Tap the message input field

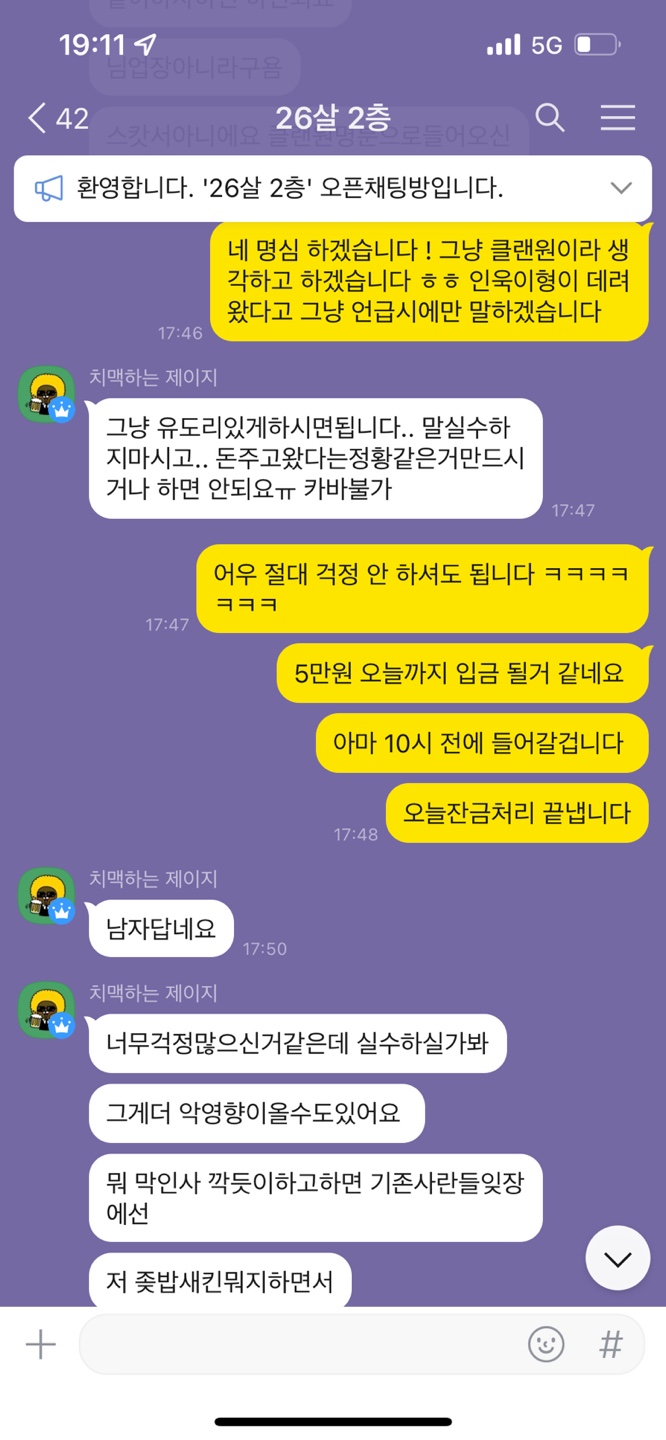(x=300, y=1345)
